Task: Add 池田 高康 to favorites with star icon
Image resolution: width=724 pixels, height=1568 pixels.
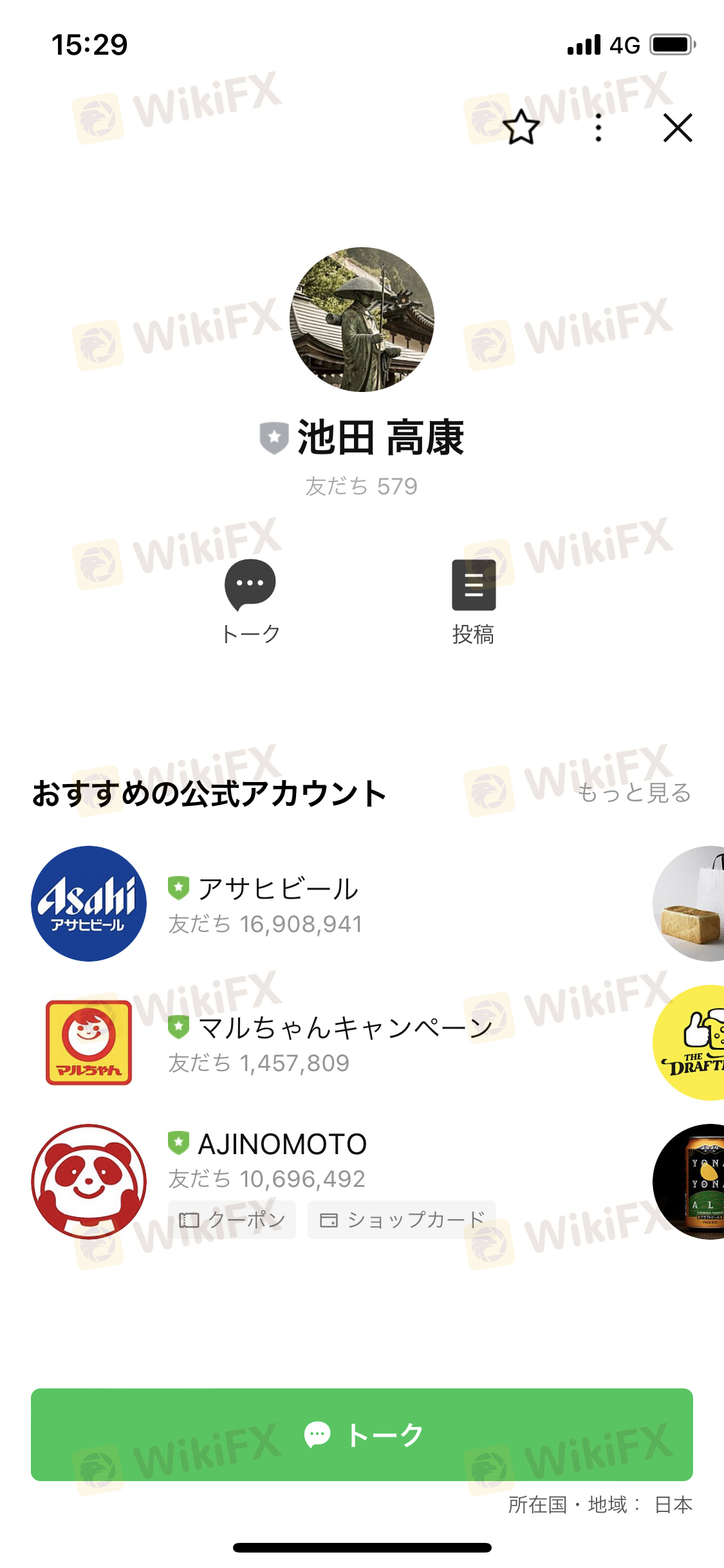Action: pyautogui.click(x=521, y=127)
